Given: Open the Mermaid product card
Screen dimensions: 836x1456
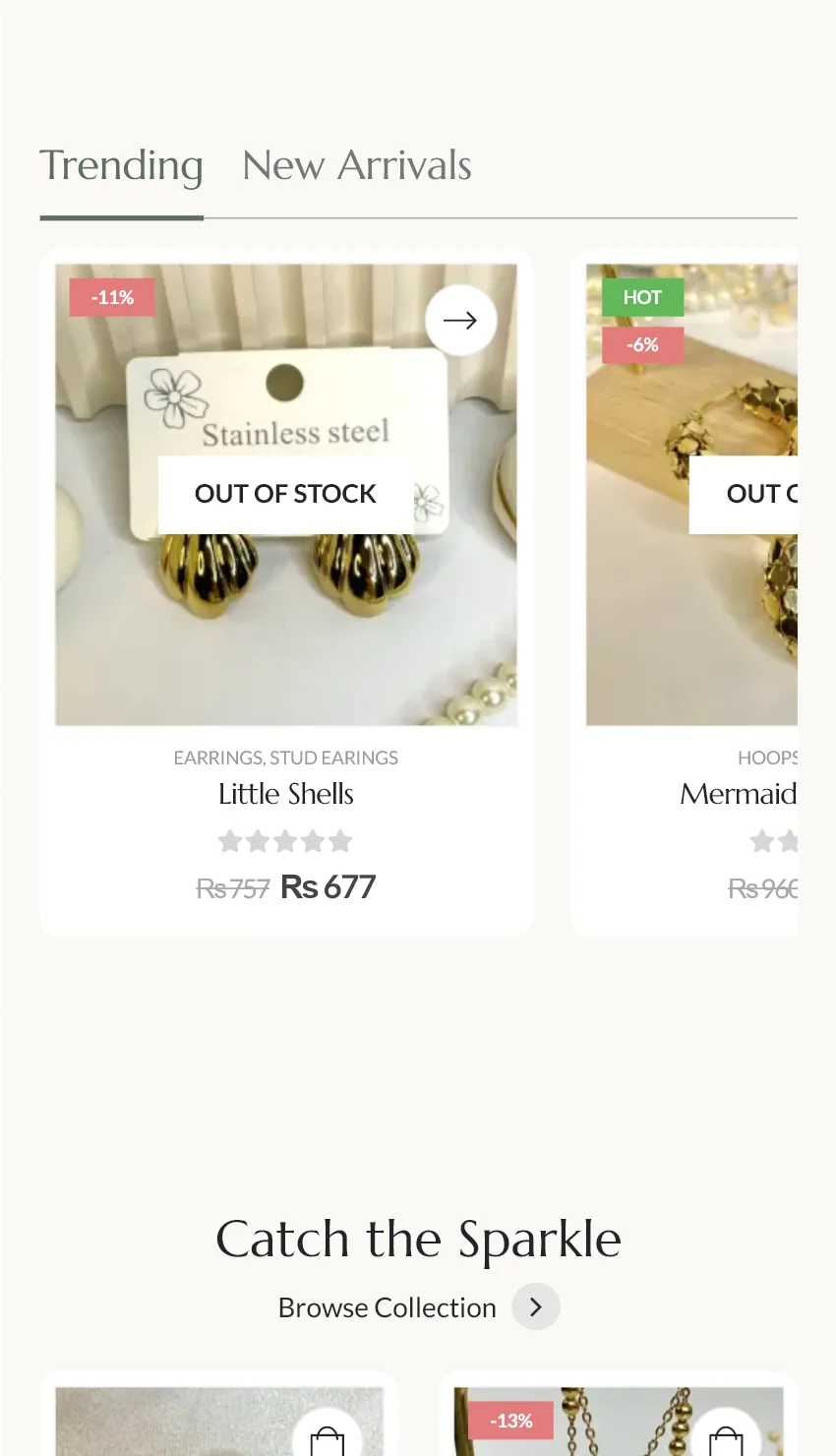Looking at the screenshot, I should point(738,794).
